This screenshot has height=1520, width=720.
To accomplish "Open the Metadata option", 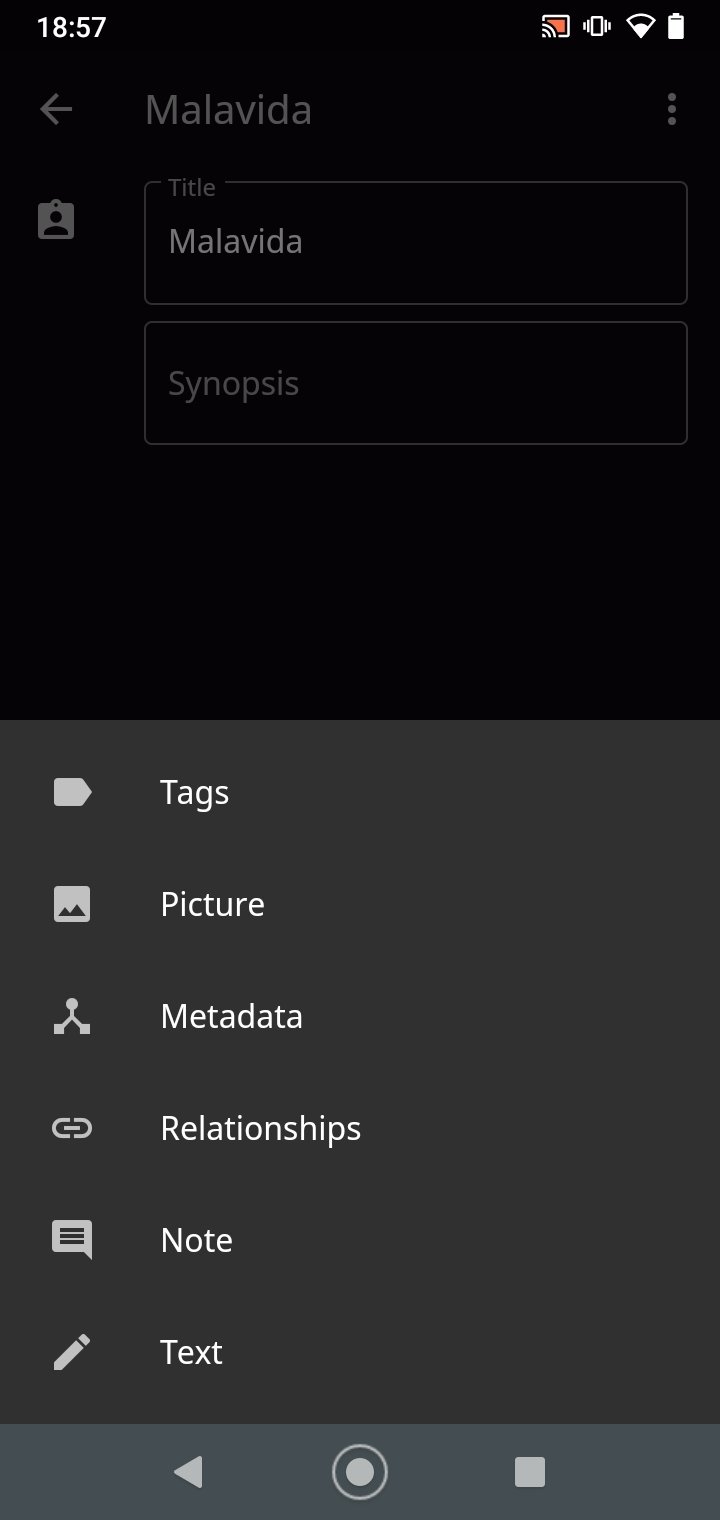I will (360, 1016).
